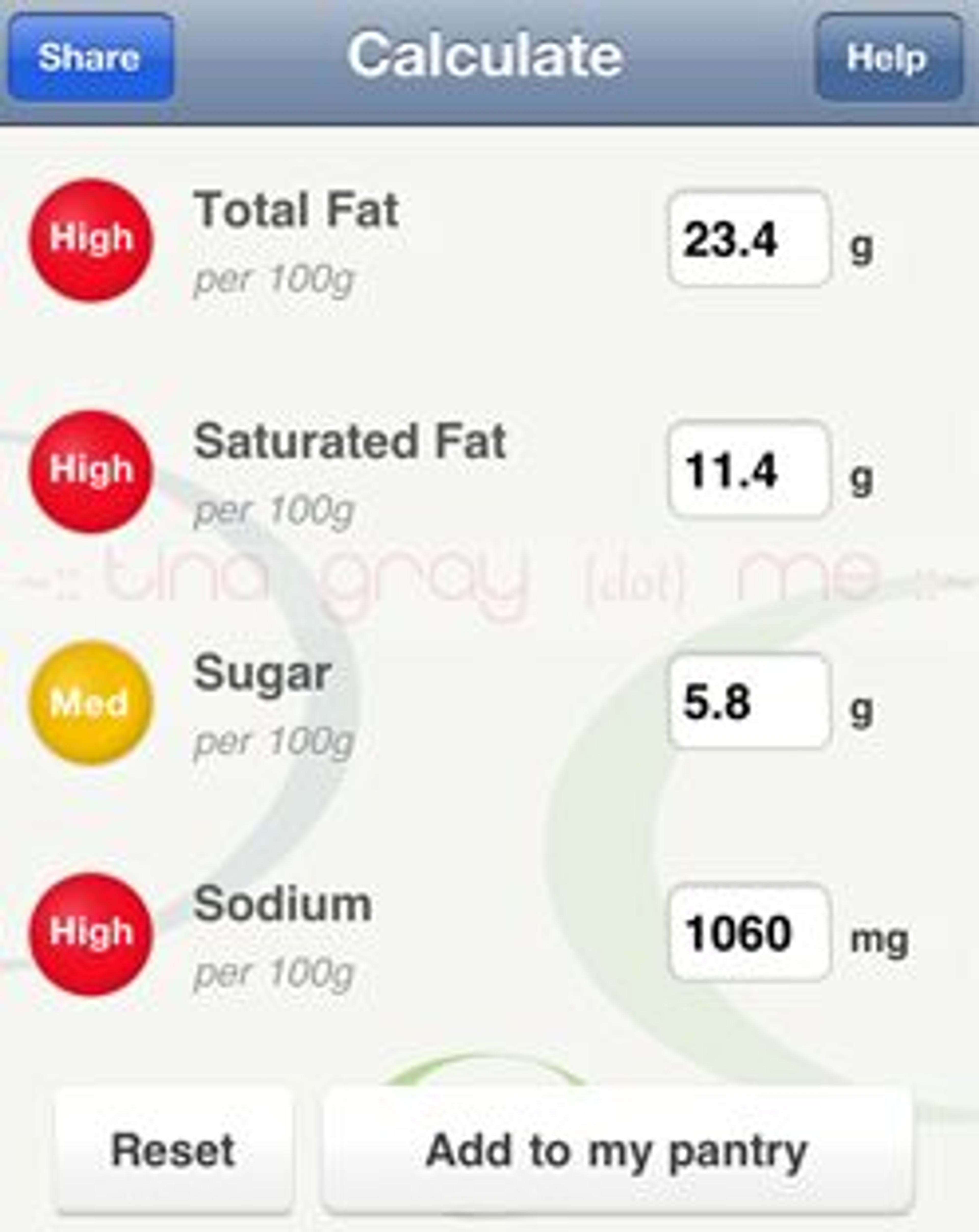The width and height of the screenshot is (979, 1232).
Task: Edit the Saturated Fat value field
Action: click(748, 470)
